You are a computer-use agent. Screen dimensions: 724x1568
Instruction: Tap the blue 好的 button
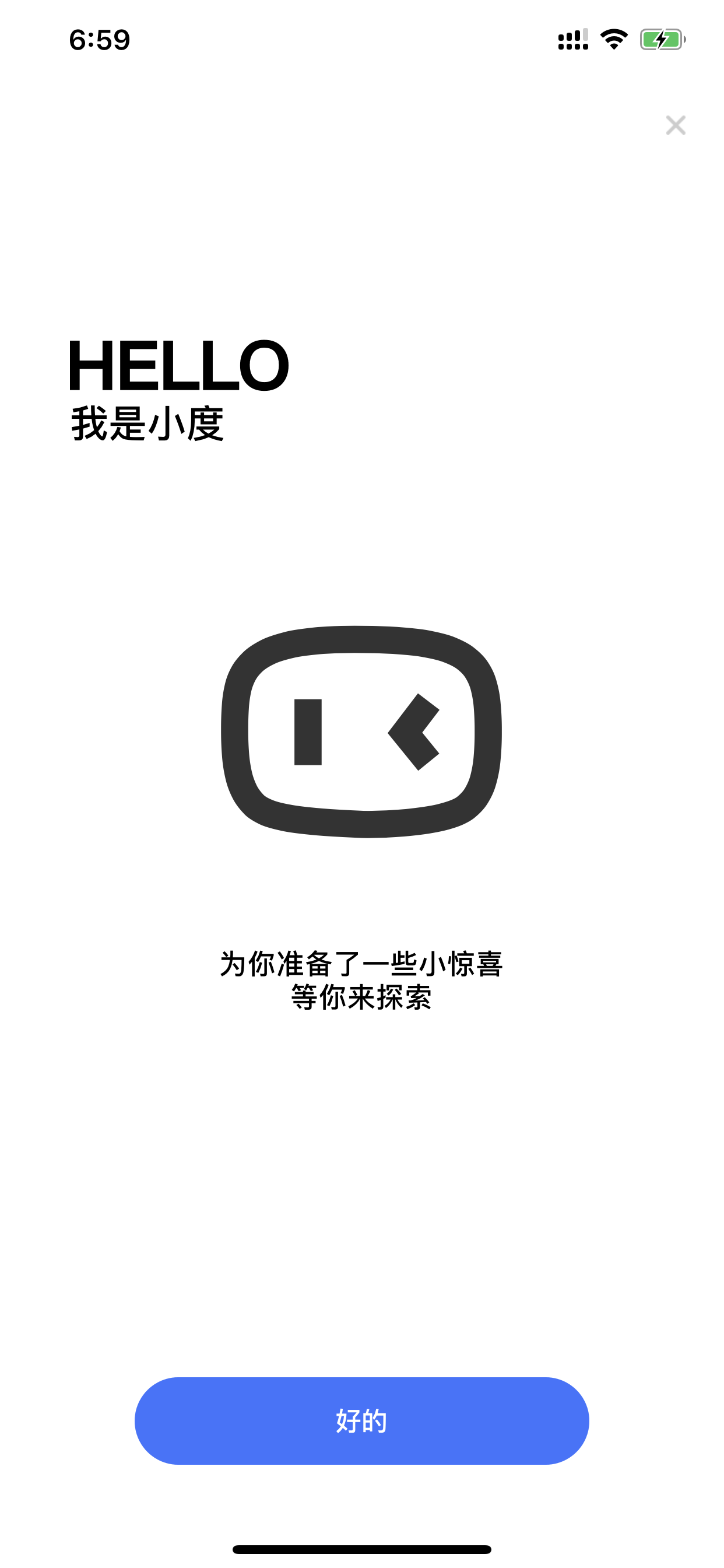[x=361, y=1420]
